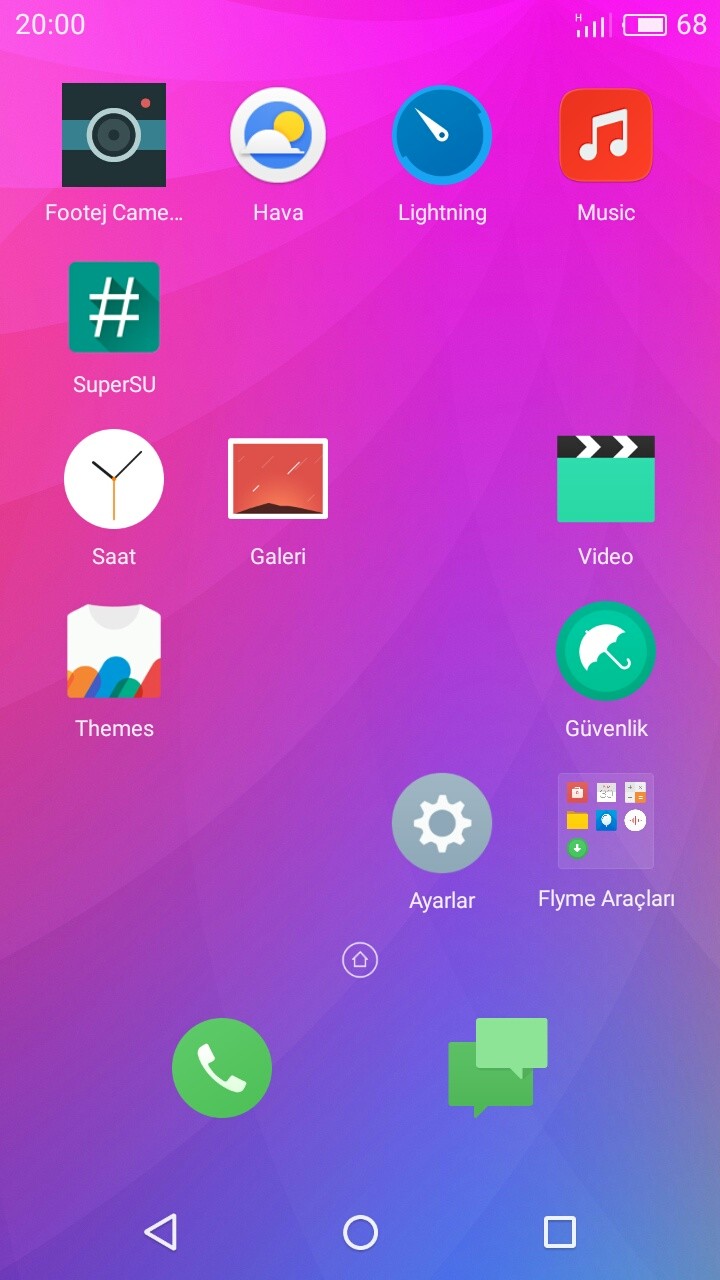
Task: View photos in Galeri
Action: [278, 480]
